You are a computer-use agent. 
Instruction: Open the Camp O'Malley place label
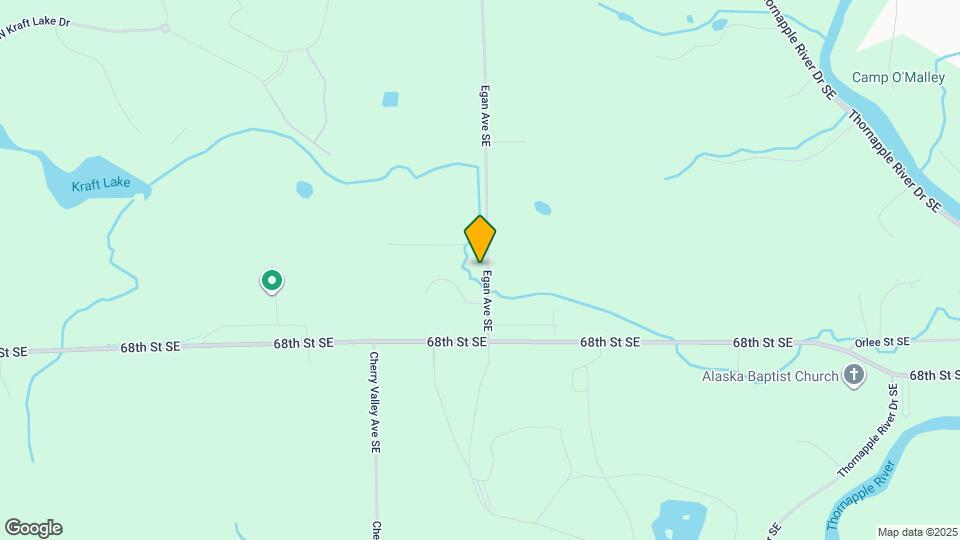coord(898,77)
